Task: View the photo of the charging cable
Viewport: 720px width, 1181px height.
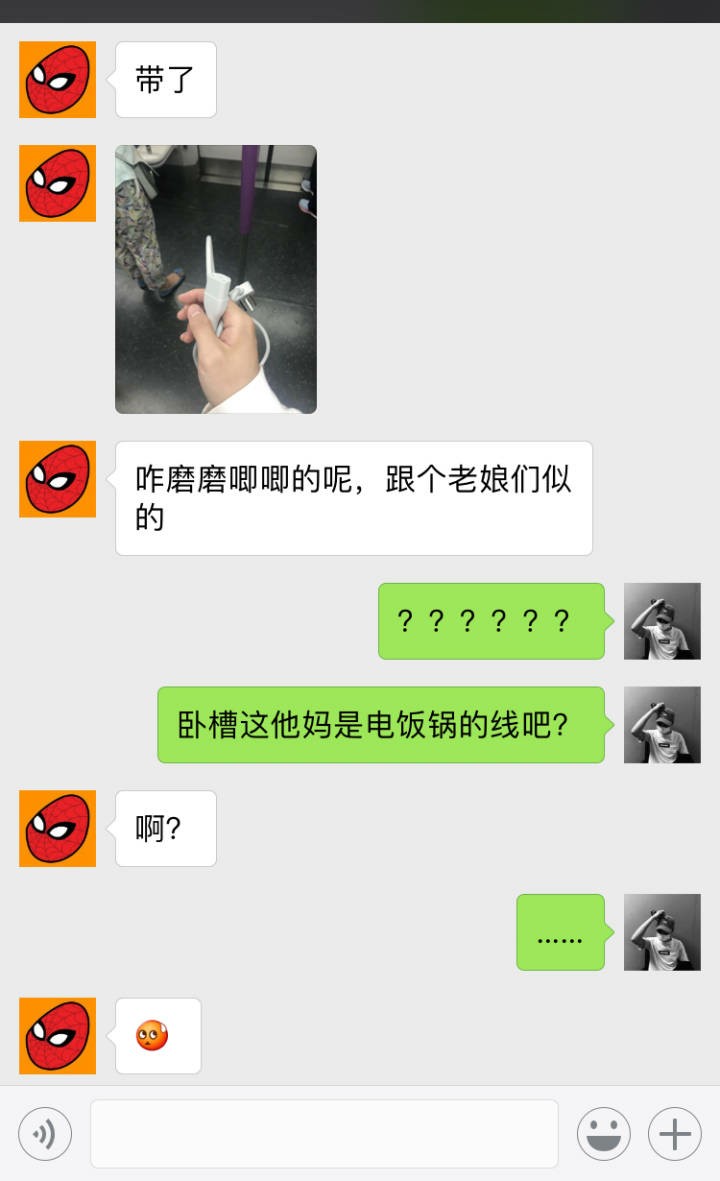Action: click(216, 279)
